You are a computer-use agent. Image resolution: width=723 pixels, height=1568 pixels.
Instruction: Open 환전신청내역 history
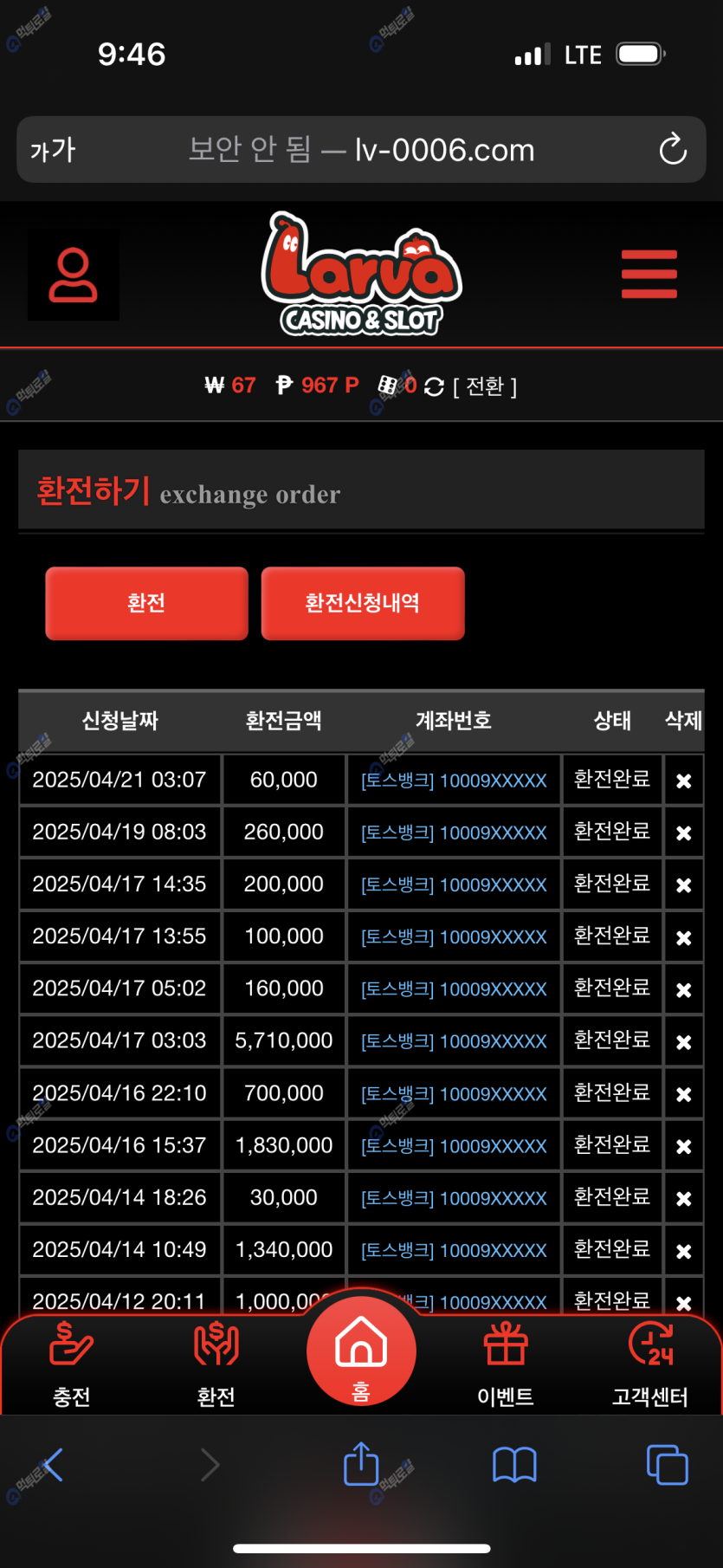coord(362,603)
